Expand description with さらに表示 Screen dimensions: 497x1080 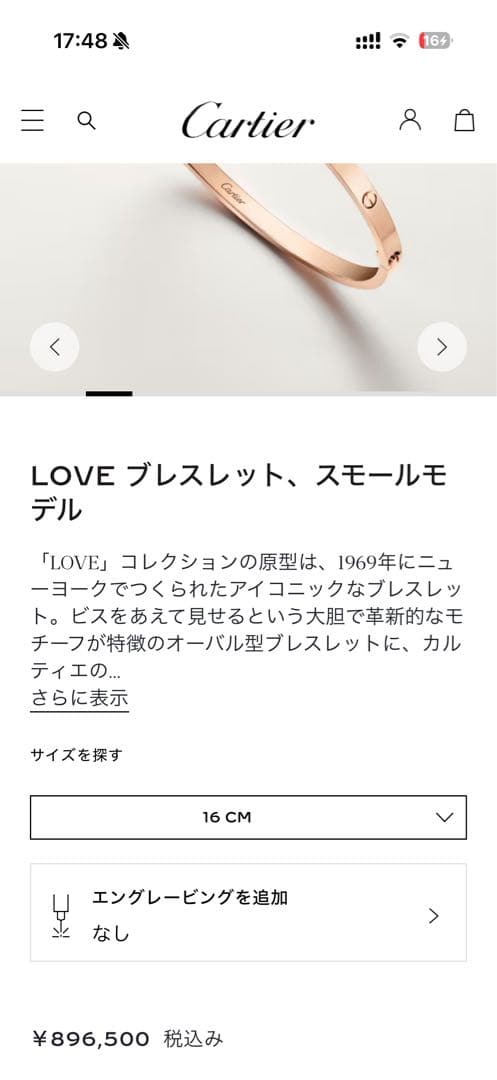tap(80, 698)
